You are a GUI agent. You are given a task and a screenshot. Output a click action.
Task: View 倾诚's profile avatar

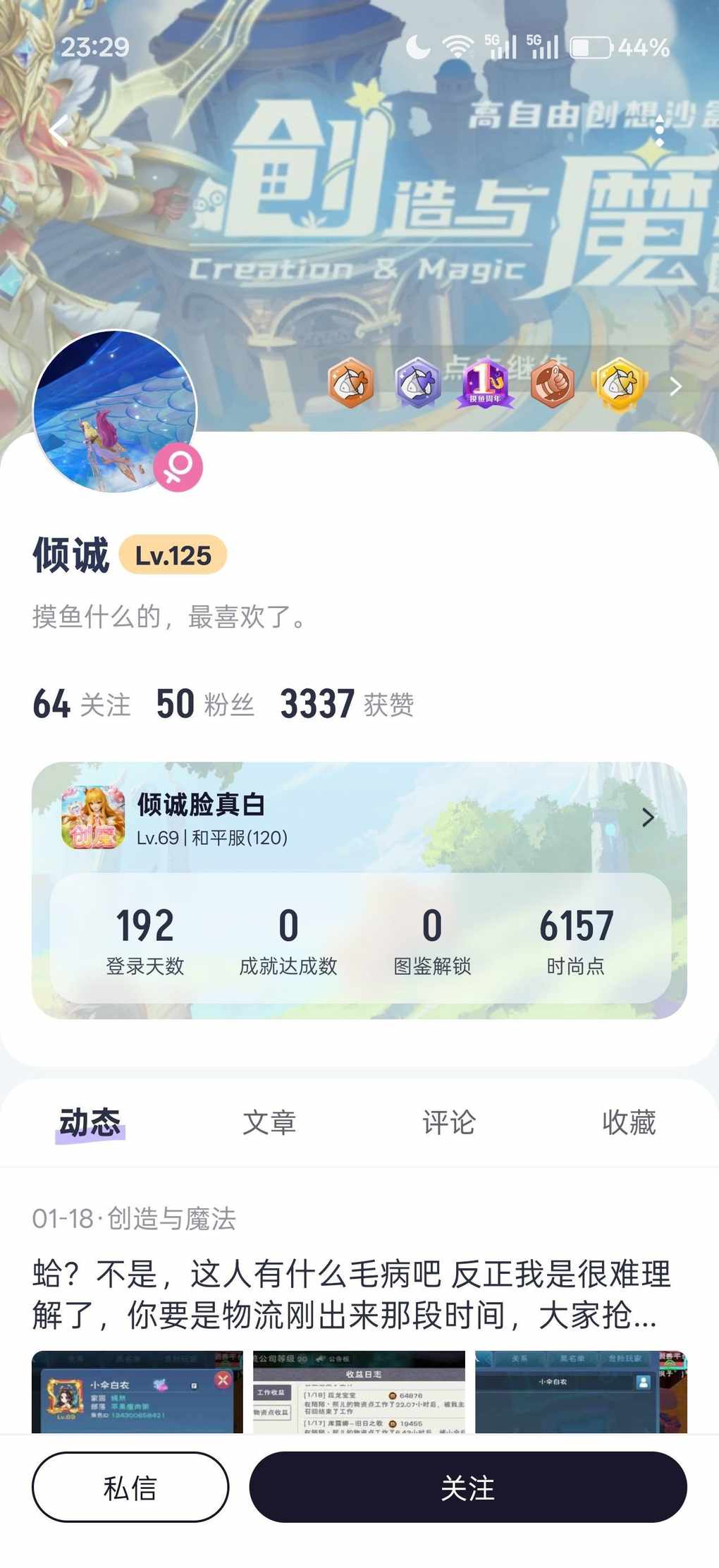click(115, 411)
